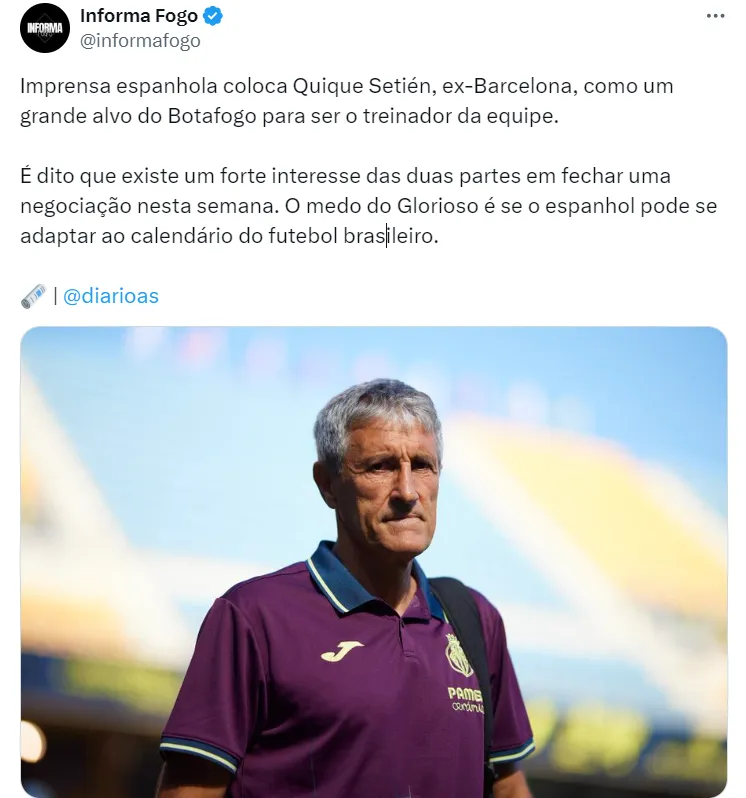Open Informa Fogo's profile picture
Viewport: 746px width, 798px height.
[x=44, y=28]
